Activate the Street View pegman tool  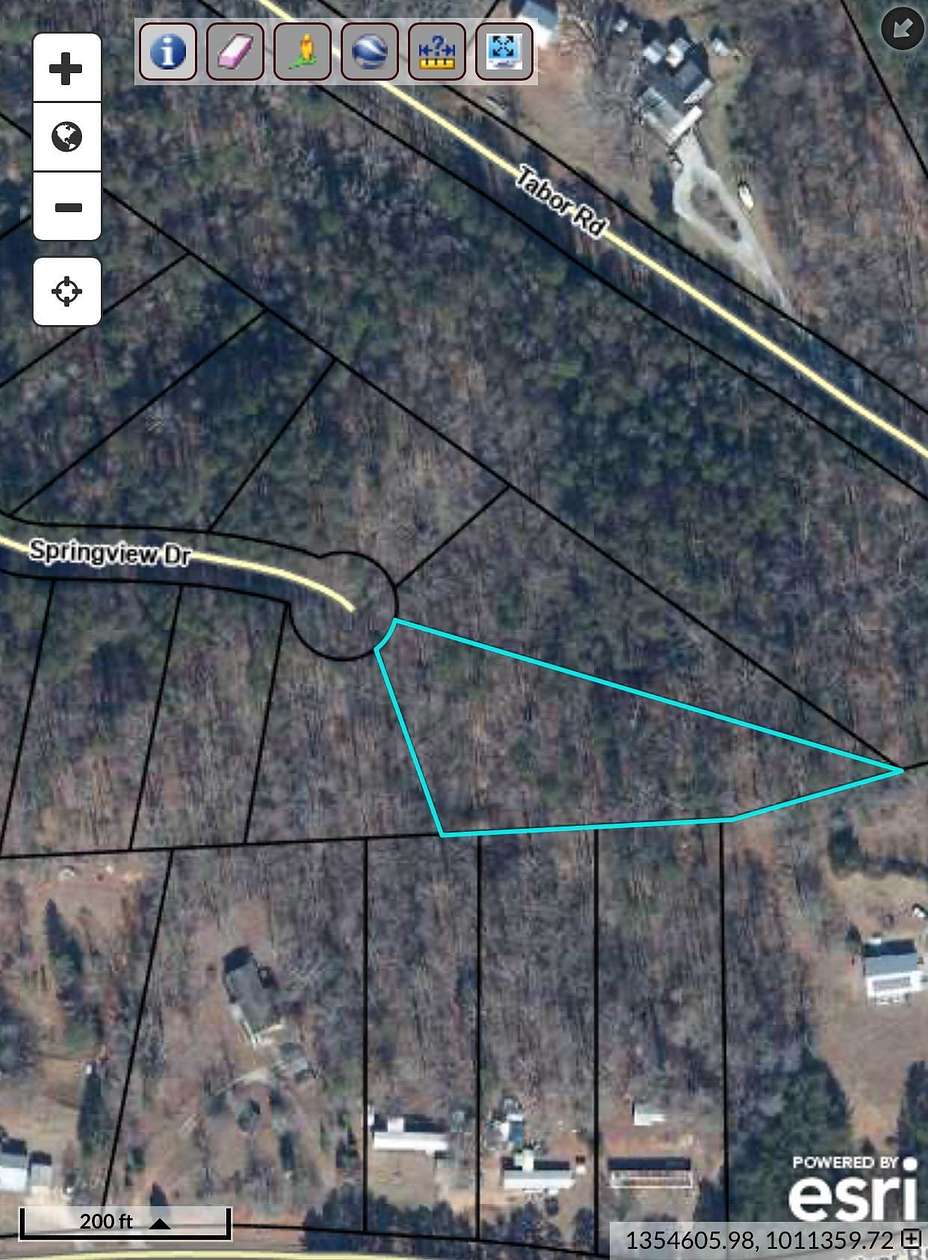302,52
